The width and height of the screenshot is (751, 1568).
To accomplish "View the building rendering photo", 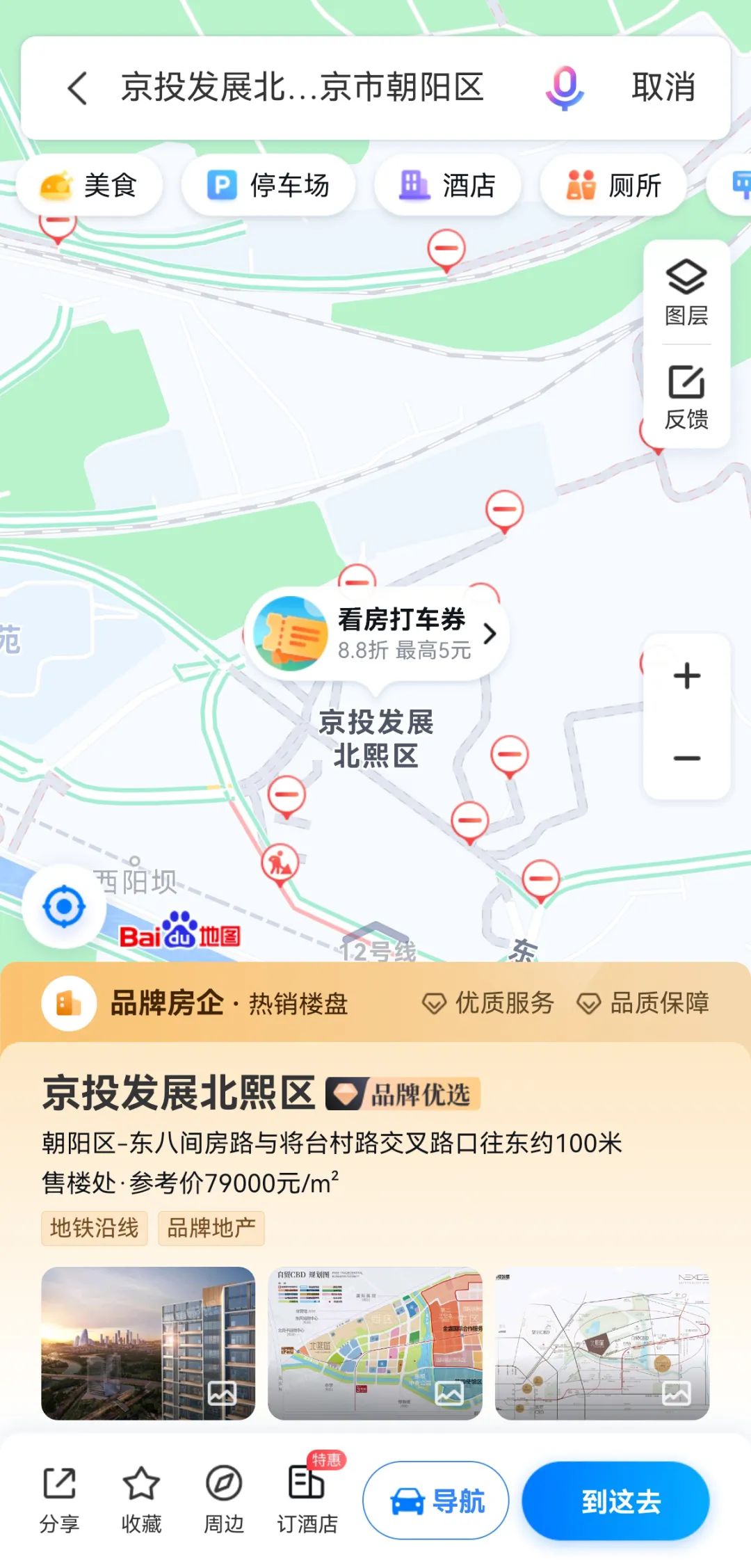I will pos(148,1343).
